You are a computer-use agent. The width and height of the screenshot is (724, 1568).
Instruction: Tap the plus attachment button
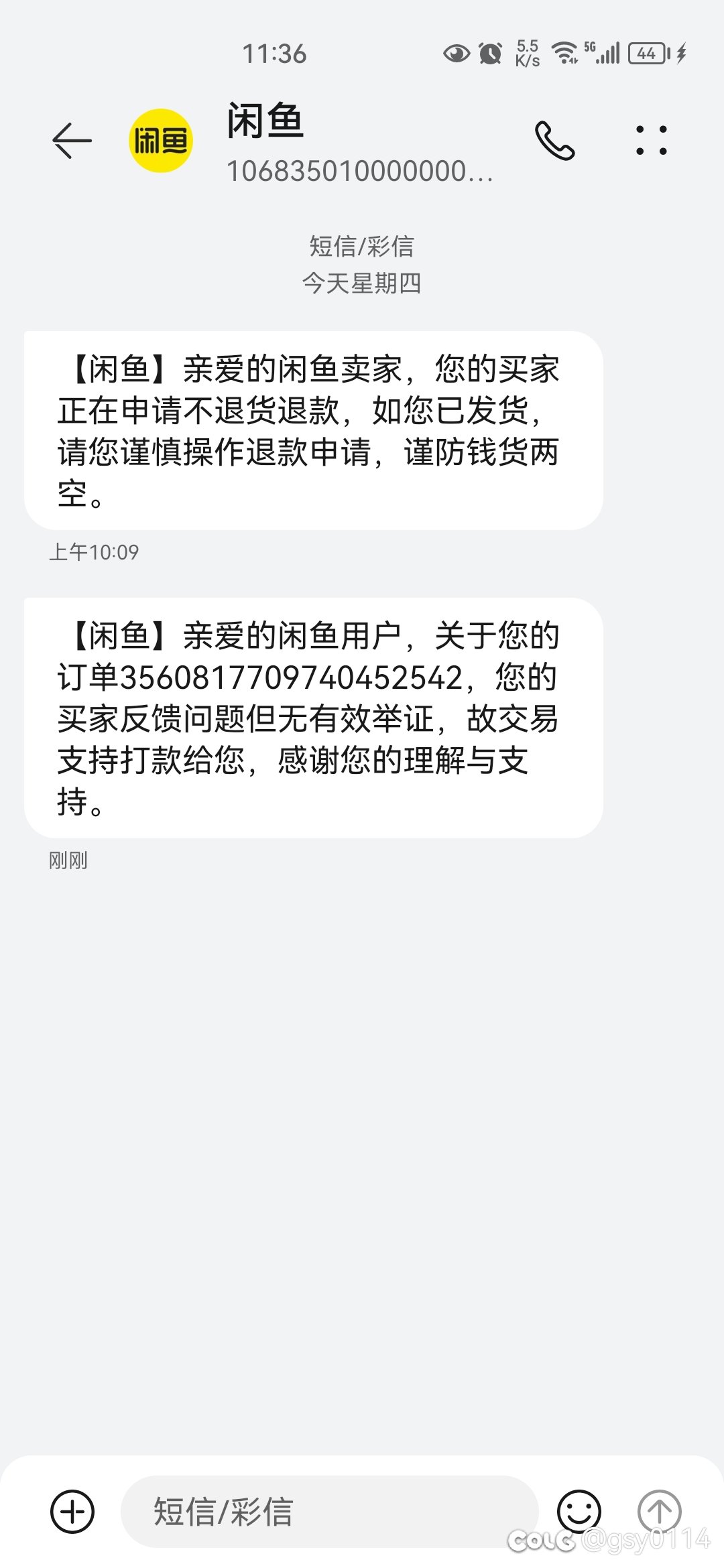tap(72, 1511)
